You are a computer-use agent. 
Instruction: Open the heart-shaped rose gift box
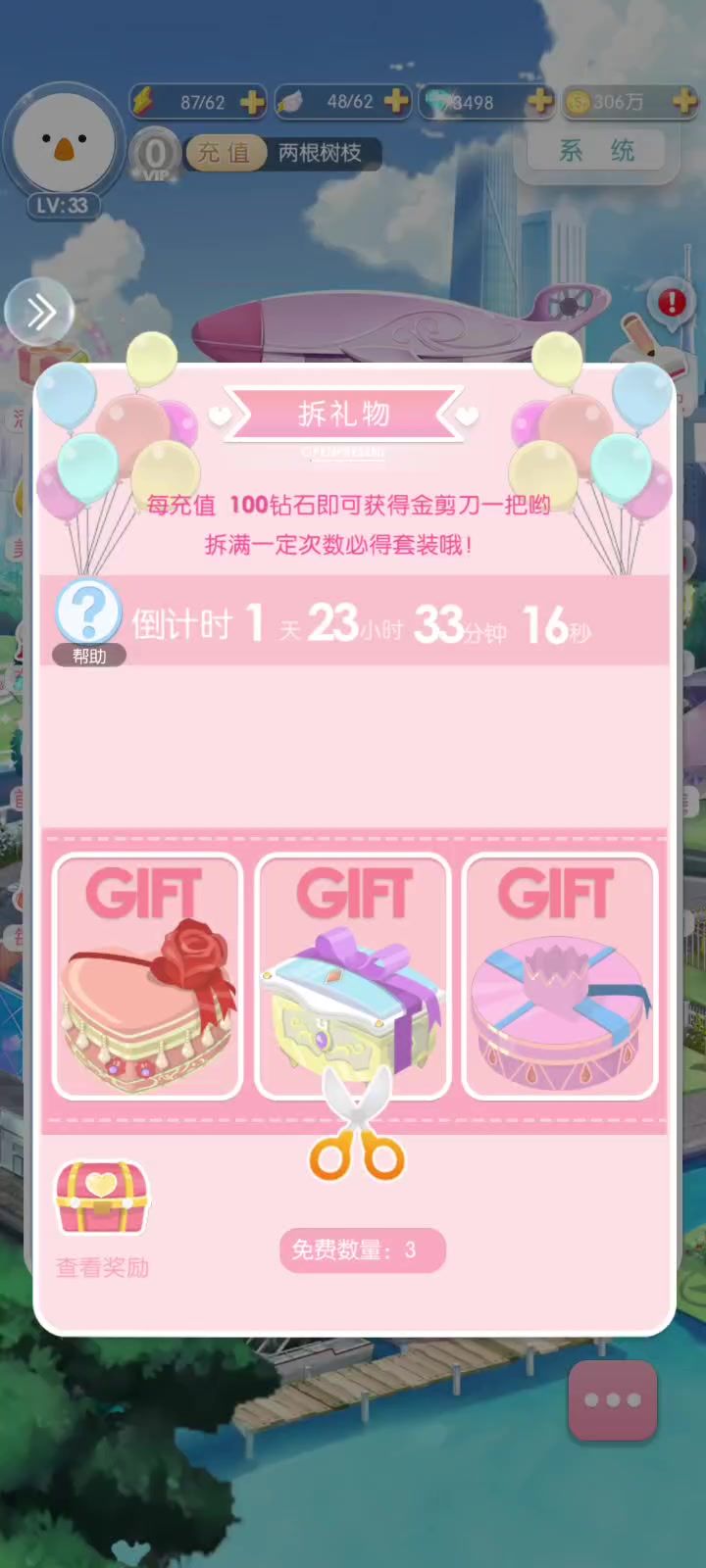147,977
